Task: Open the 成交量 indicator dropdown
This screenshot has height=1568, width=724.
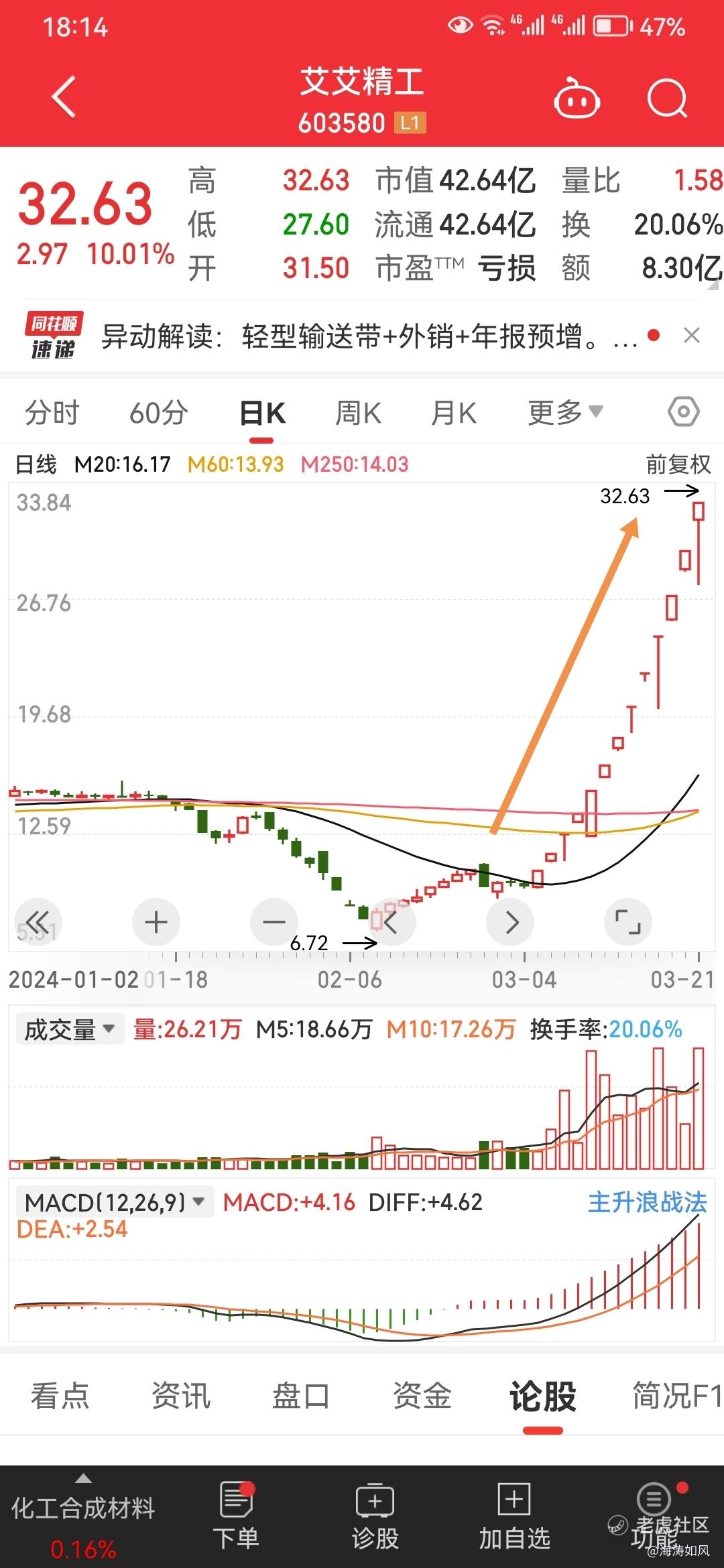Action: coord(69,1029)
